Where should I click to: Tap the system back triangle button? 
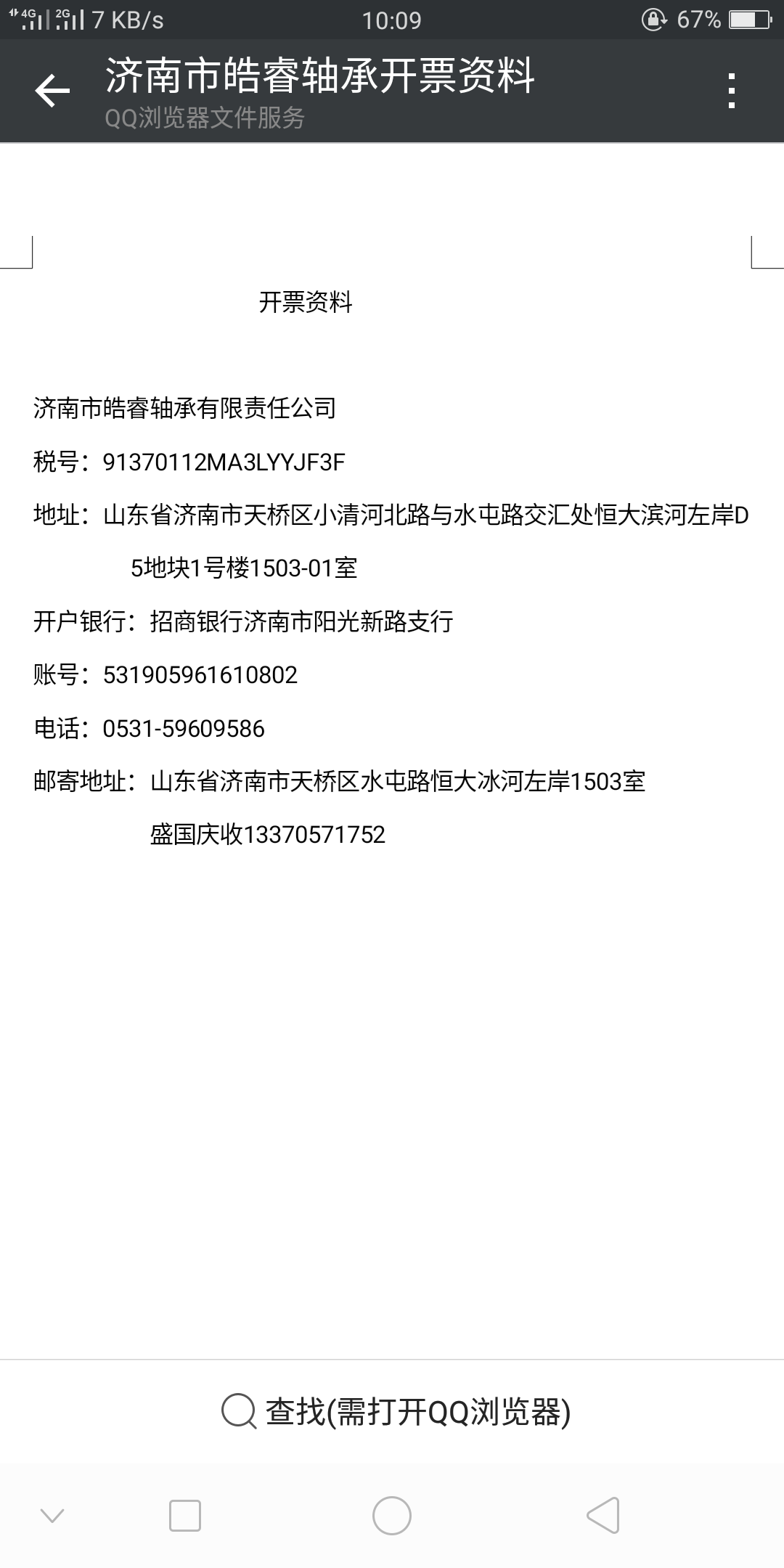(603, 1516)
